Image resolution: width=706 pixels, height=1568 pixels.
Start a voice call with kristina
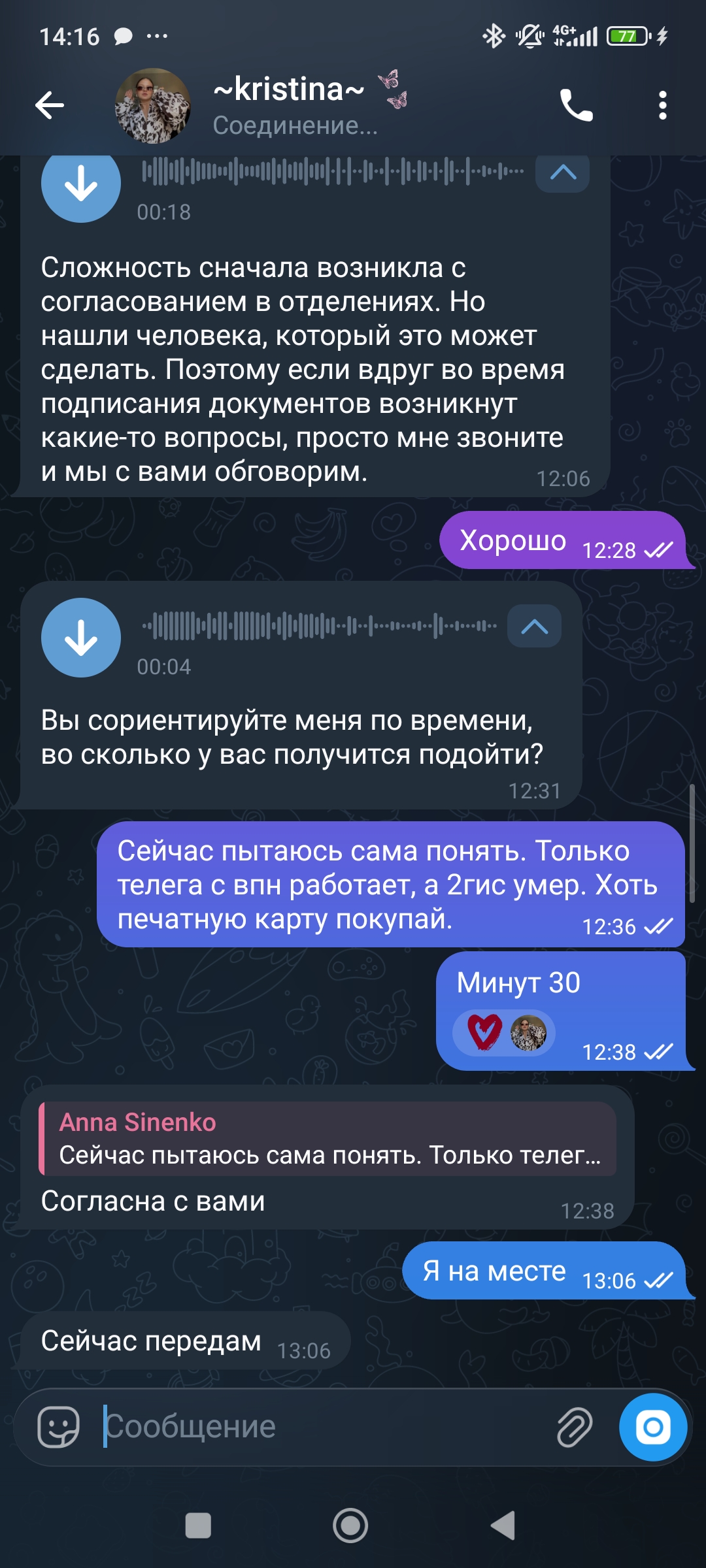[576, 105]
